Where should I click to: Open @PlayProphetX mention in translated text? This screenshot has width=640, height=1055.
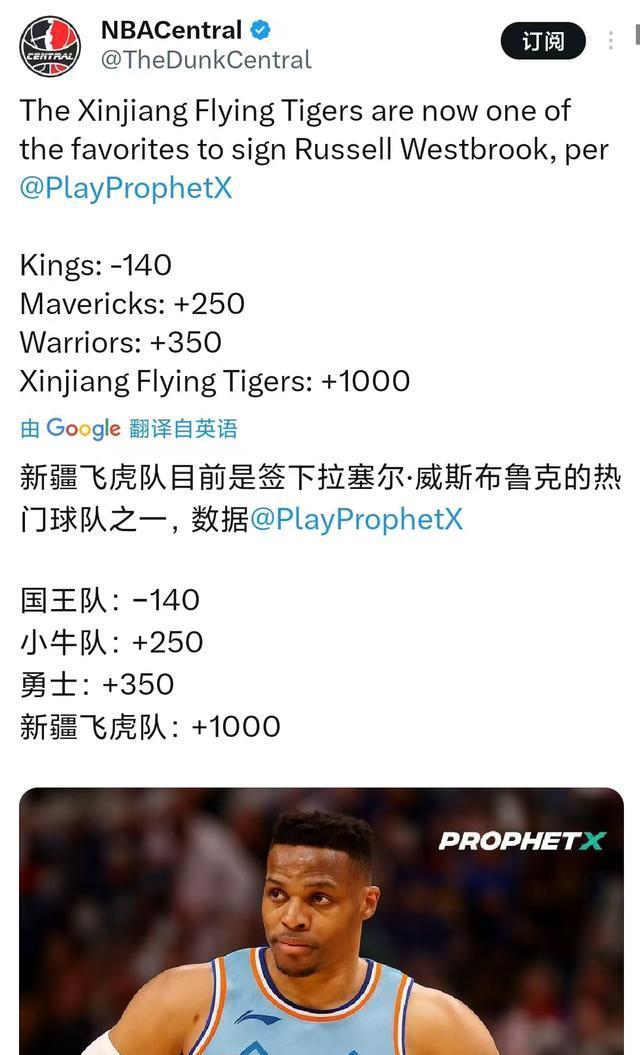(x=356, y=519)
